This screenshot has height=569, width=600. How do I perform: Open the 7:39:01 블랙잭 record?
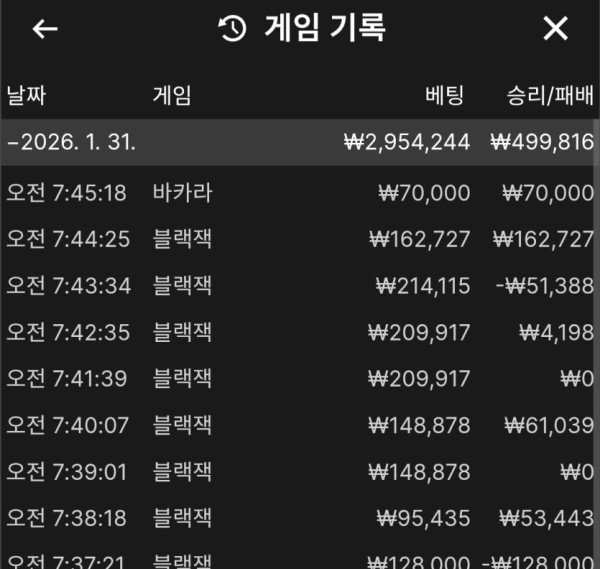click(300, 472)
